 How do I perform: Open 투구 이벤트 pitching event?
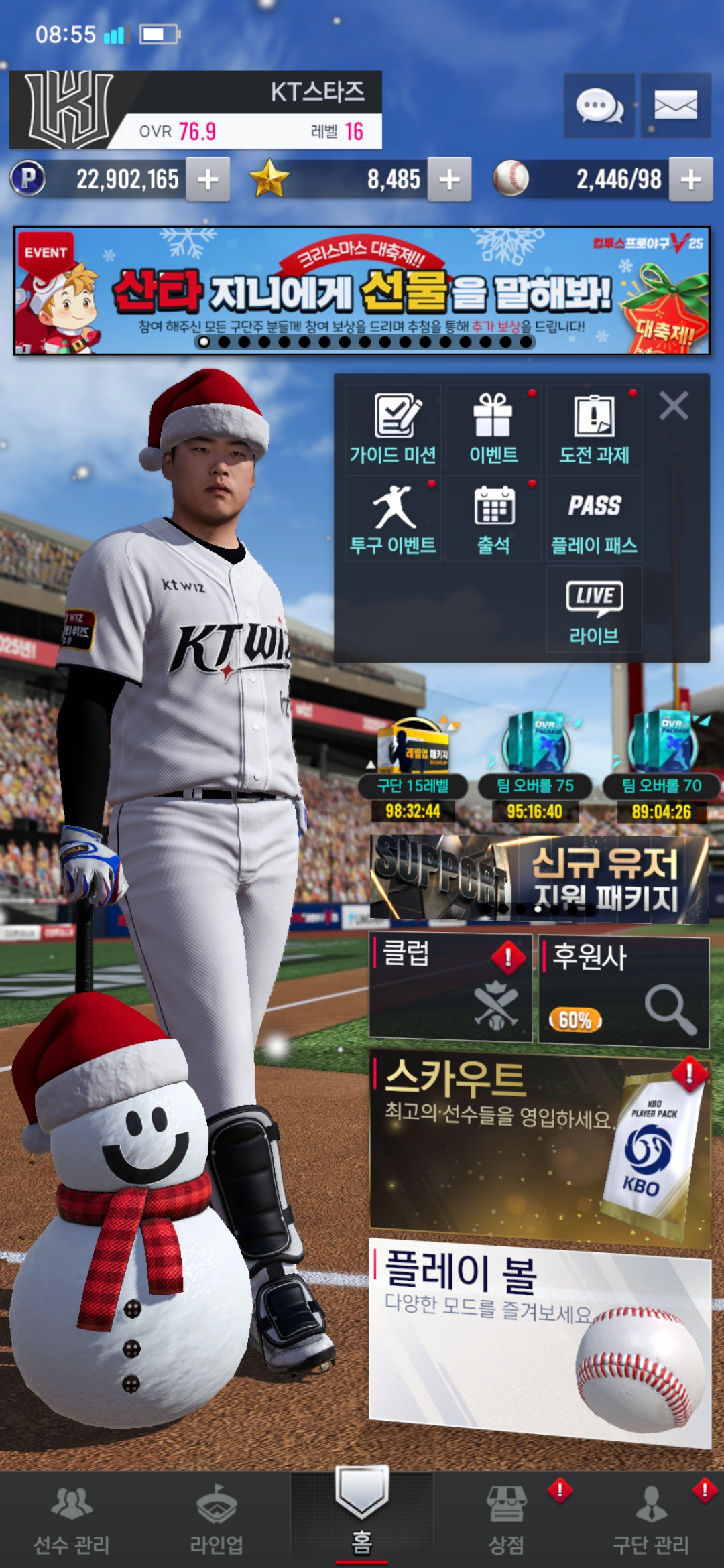click(394, 519)
